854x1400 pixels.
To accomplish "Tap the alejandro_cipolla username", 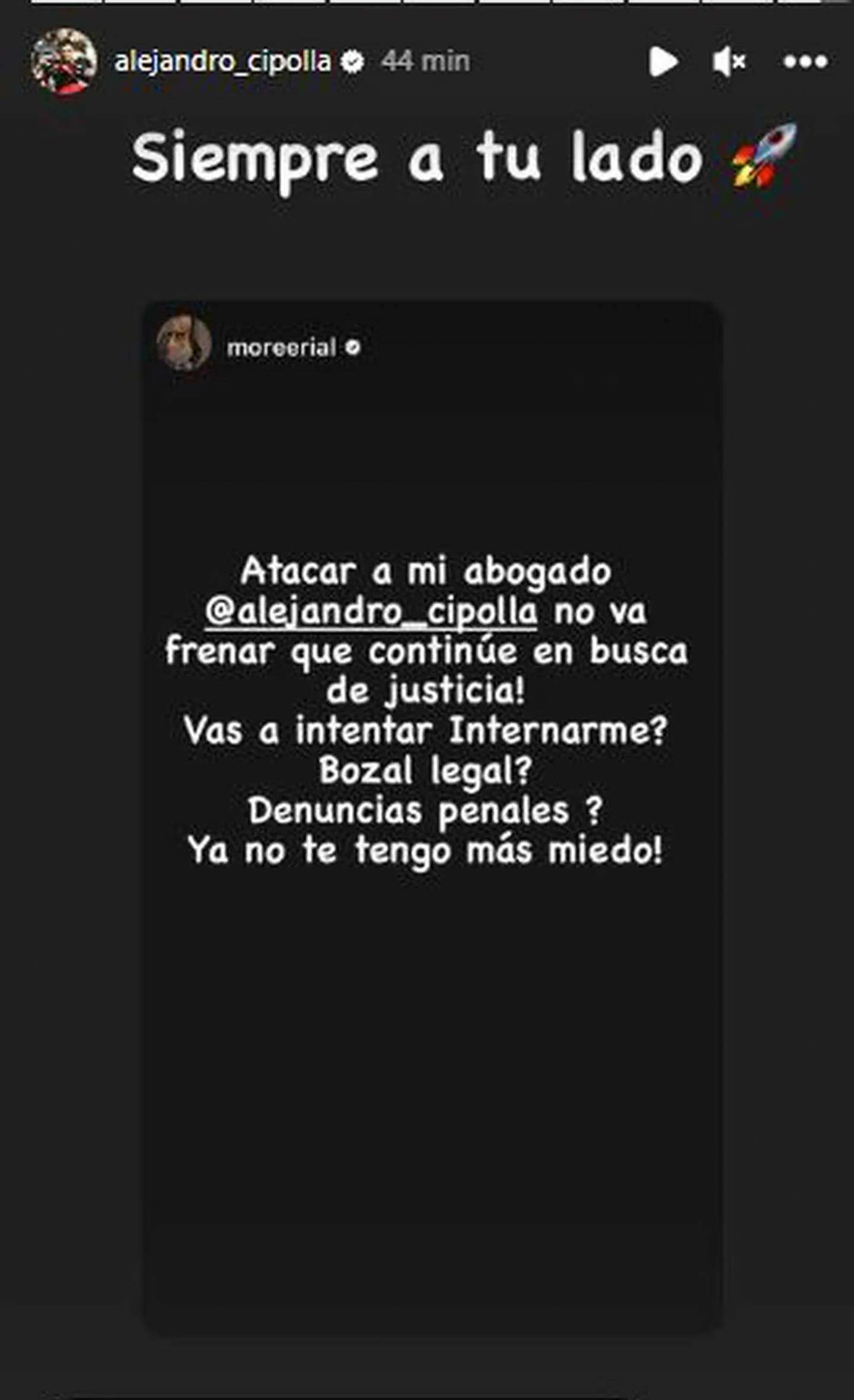I will pyautogui.click(x=222, y=62).
